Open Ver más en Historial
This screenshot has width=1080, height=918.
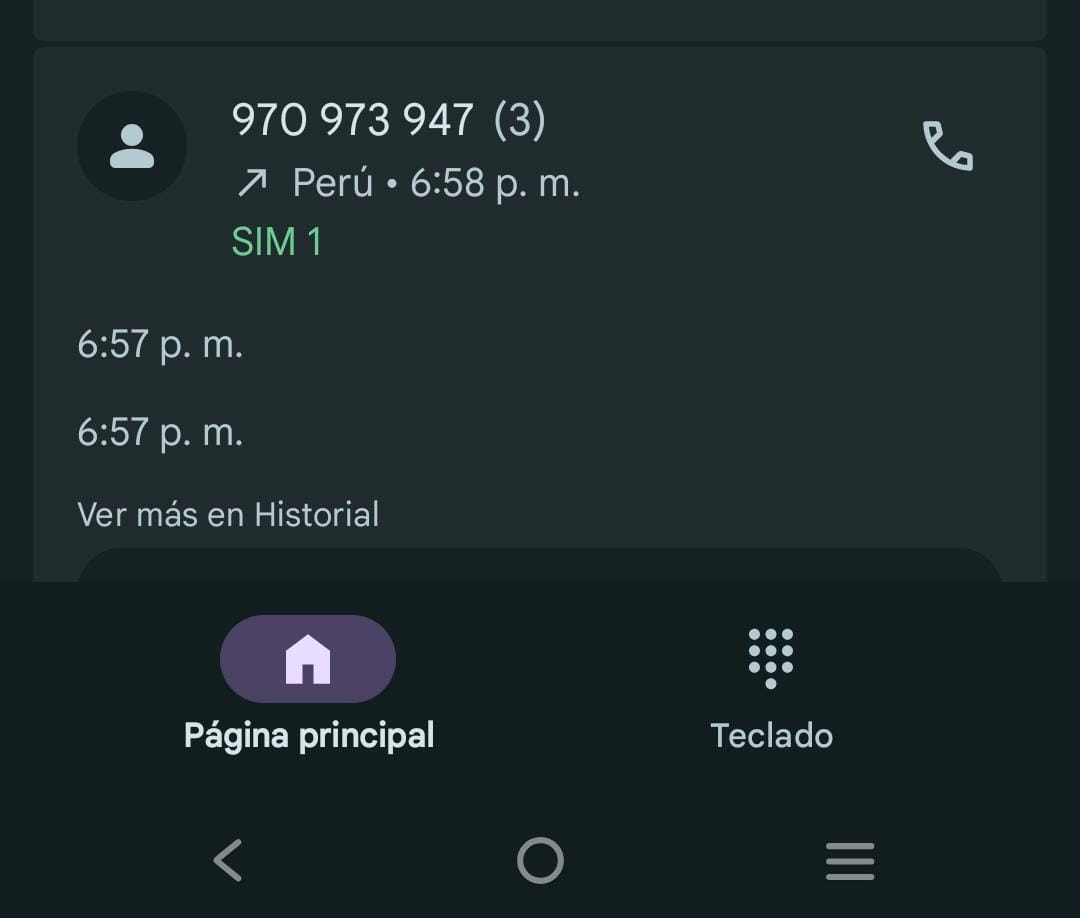(228, 515)
